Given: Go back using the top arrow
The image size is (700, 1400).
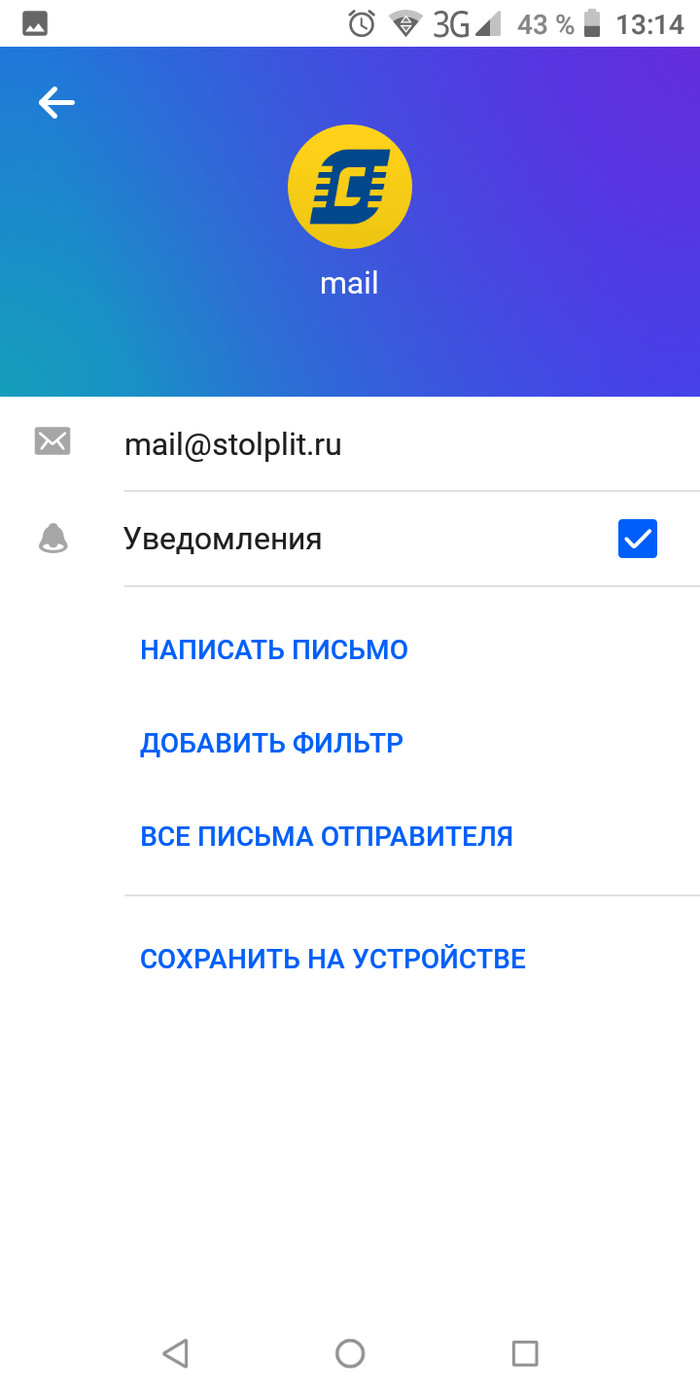Looking at the screenshot, I should tap(57, 102).
